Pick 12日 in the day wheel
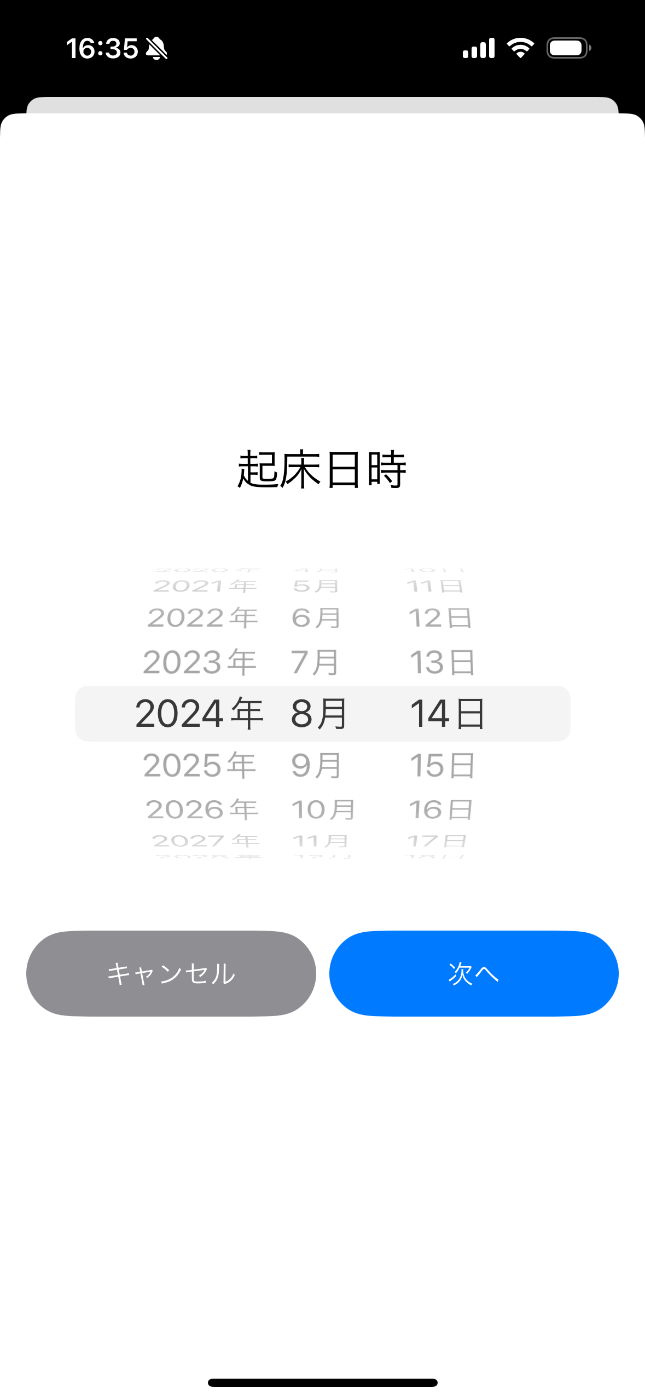The width and height of the screenshot is (645, 1400). point(441,618)
